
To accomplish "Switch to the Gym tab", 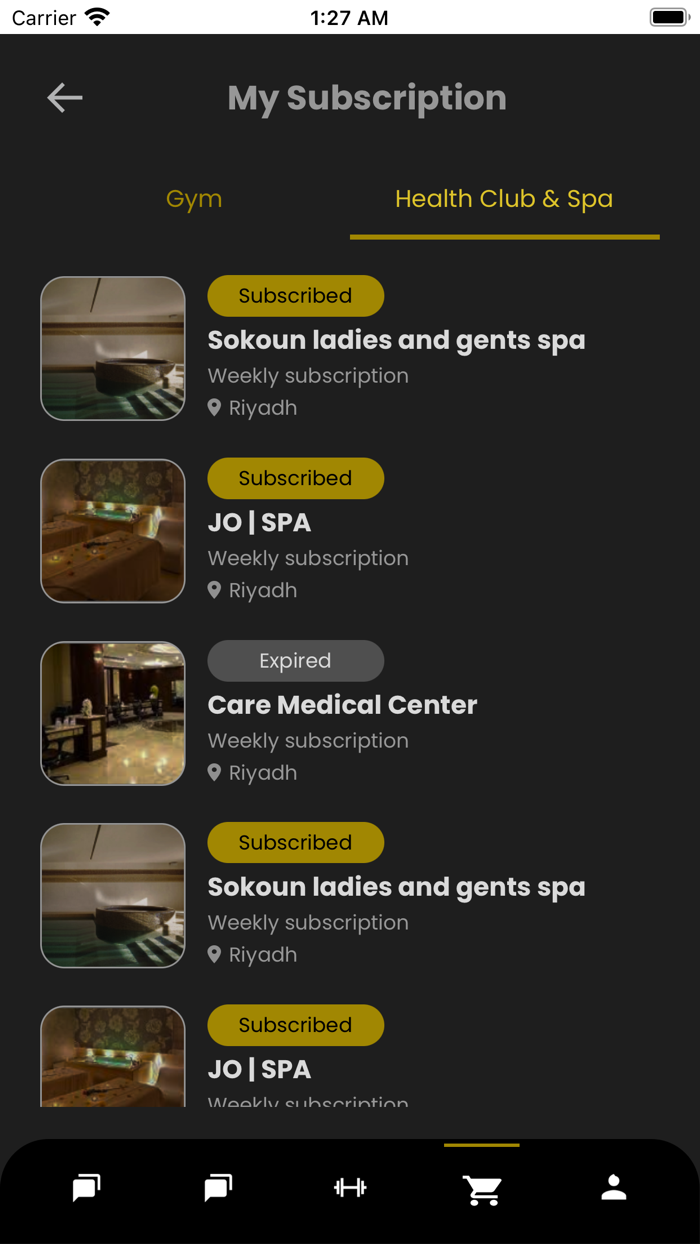I will [x=194, y=199].
